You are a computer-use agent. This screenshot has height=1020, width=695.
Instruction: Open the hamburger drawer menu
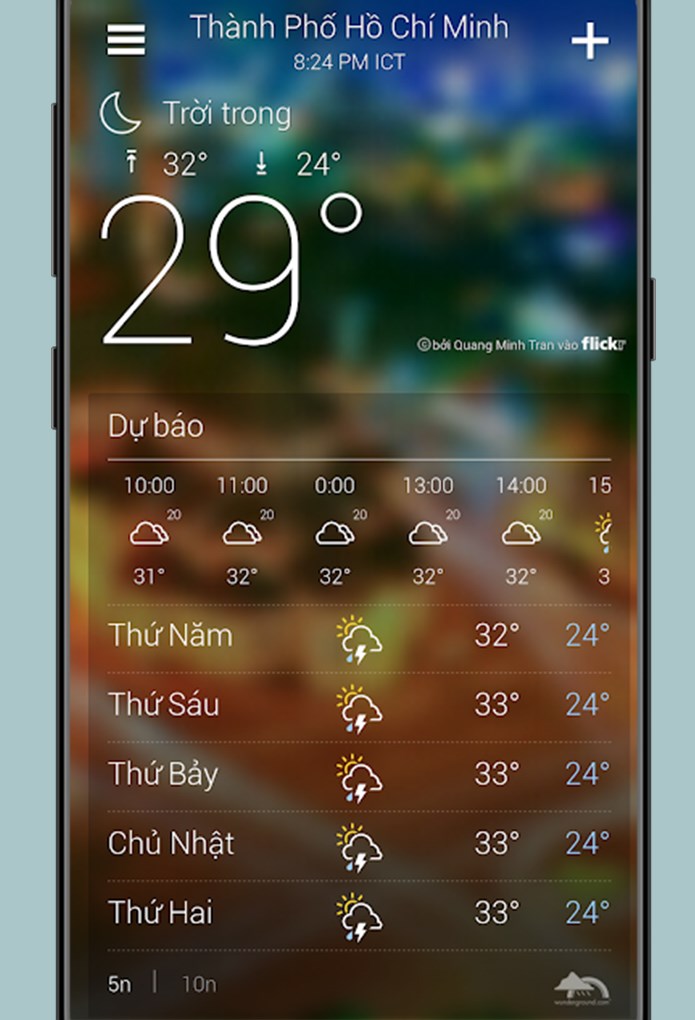(126, 40)
